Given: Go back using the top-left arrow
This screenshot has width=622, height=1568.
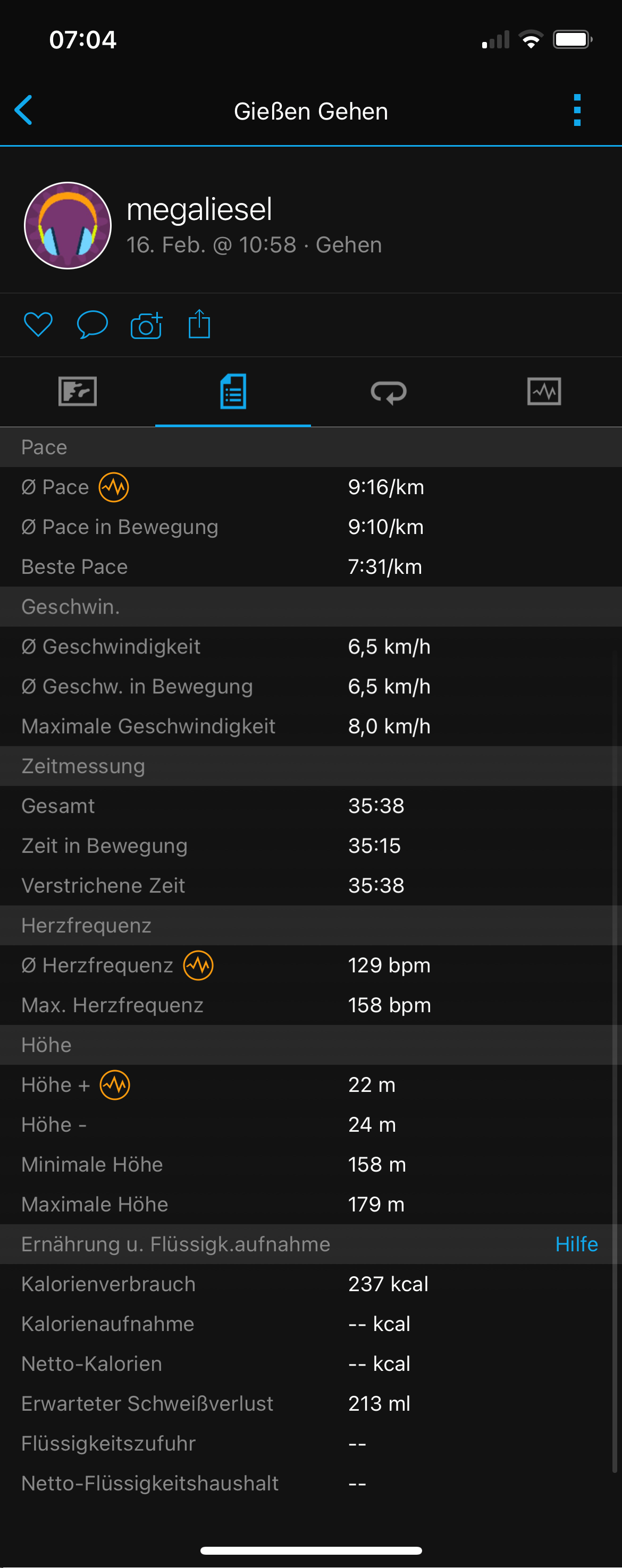Looking at the screenshot, I should coord(24,110).
